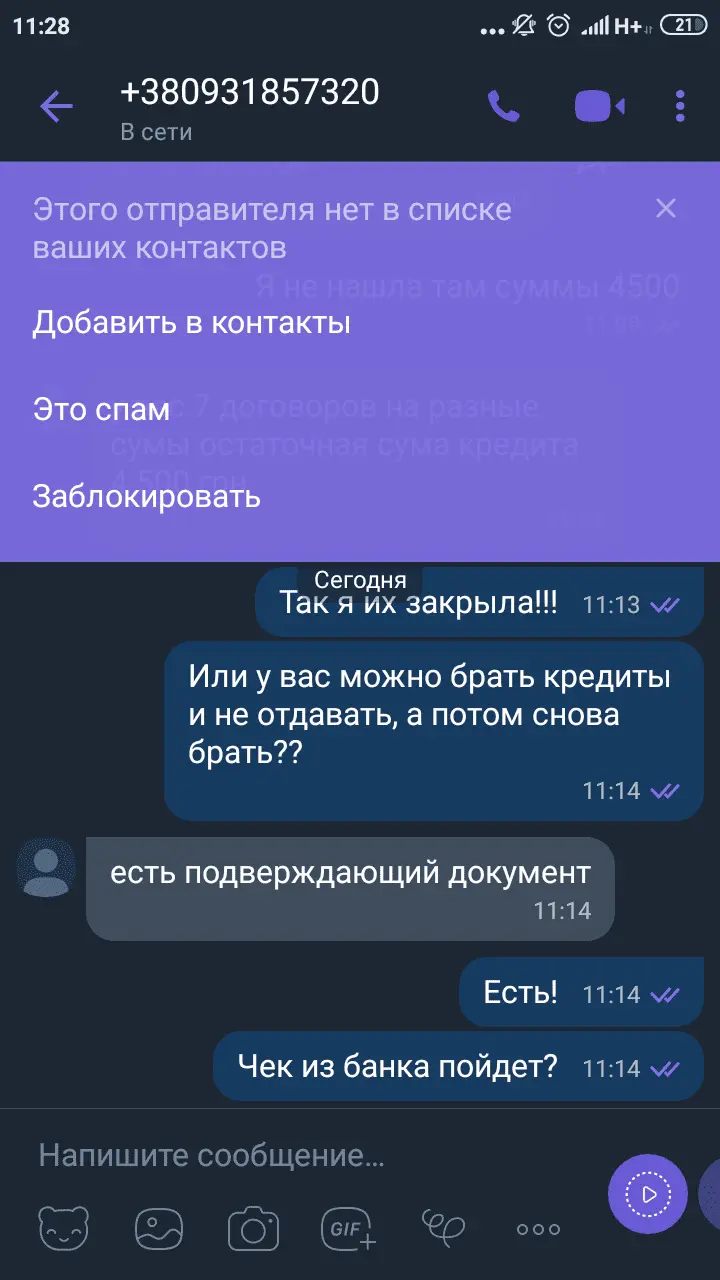This screenshot has width=720, height=1280.
Task: Open the sticker picker
Action: click(63, 1229)
